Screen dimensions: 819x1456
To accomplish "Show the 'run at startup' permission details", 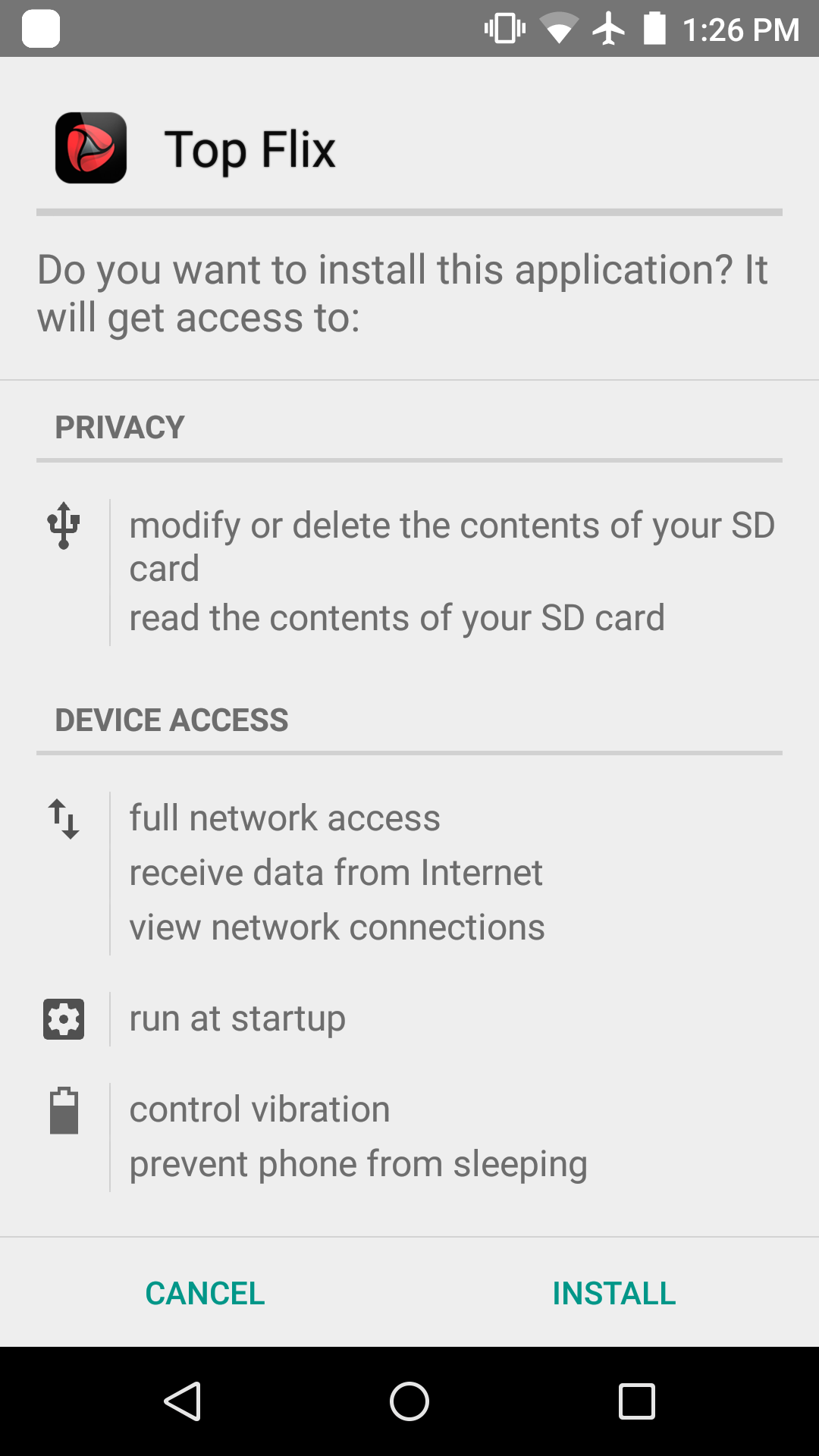I will pos(237,1018).
